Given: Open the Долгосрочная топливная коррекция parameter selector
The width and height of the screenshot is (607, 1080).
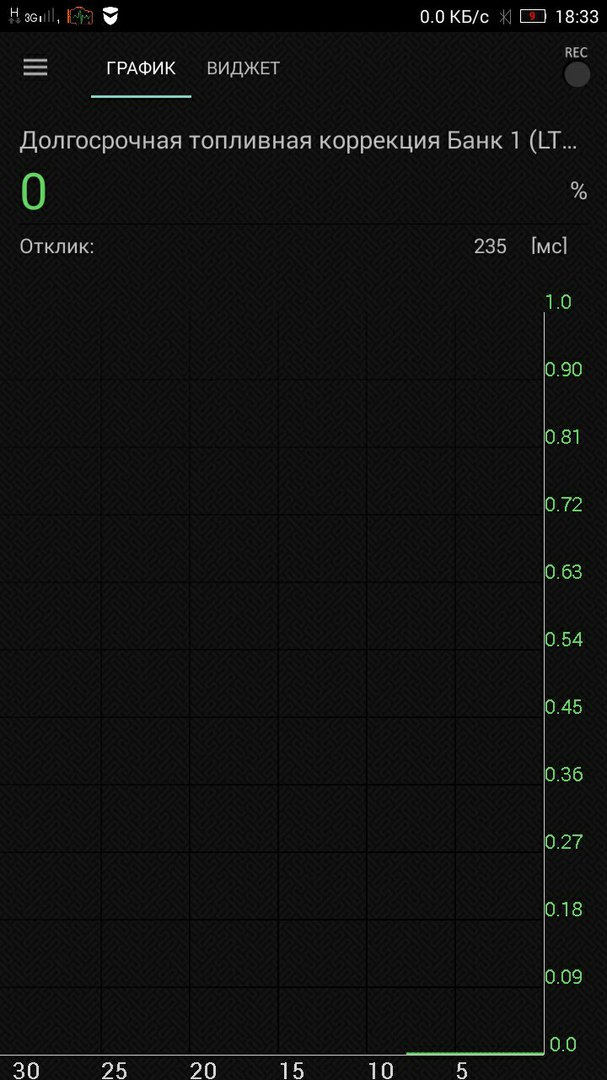Looking at the screenshot, I should [x=298, y=140].
